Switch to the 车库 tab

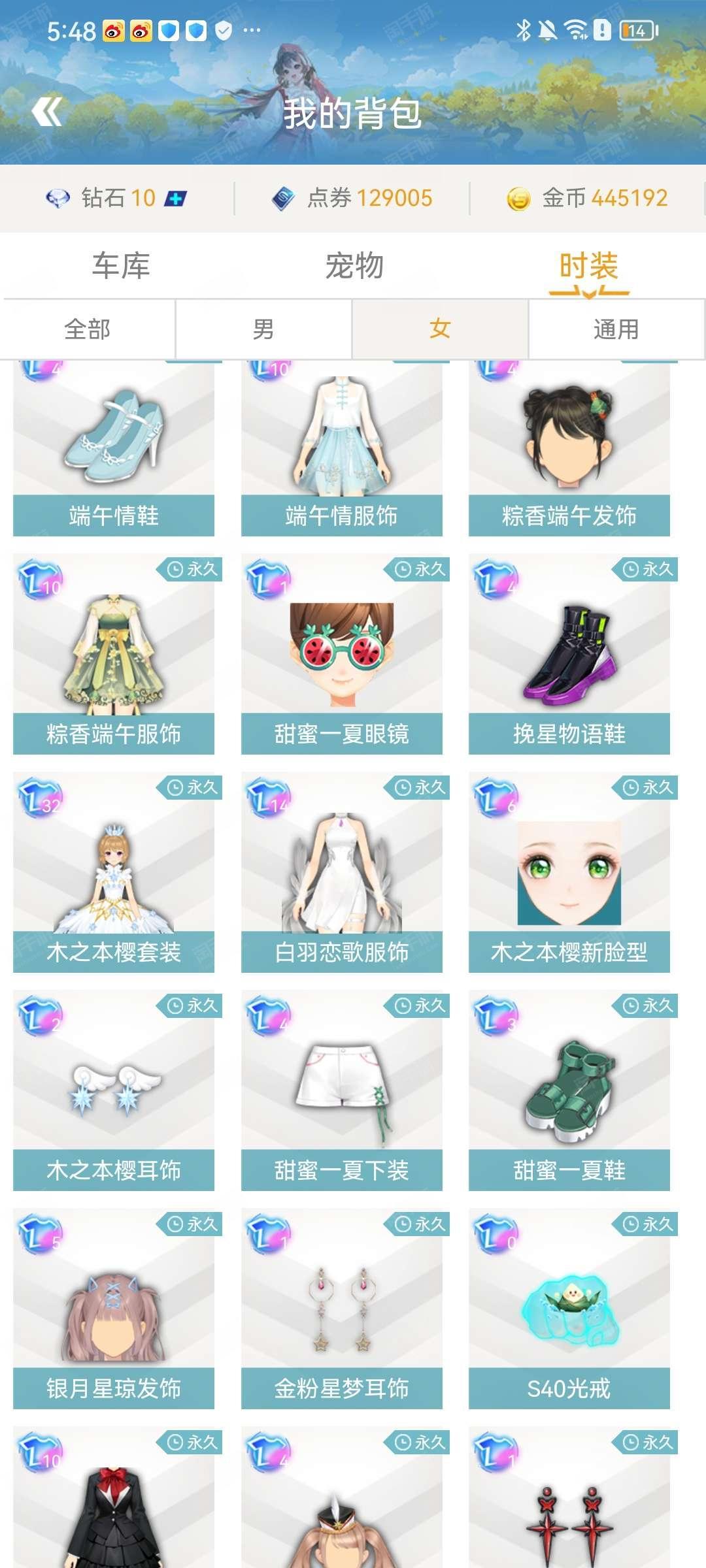[x=121, y=266]
